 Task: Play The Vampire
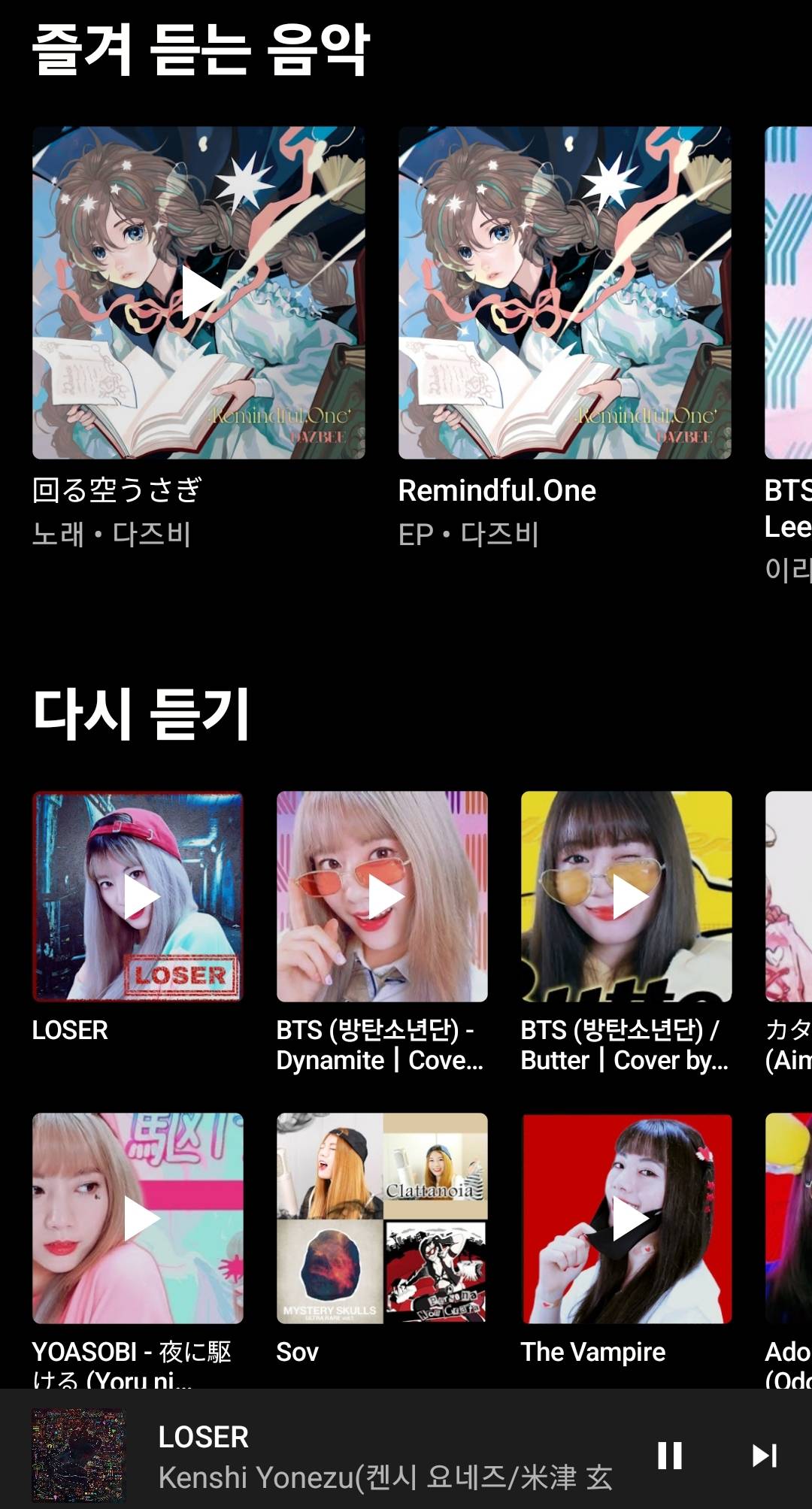coord(626,1218)
